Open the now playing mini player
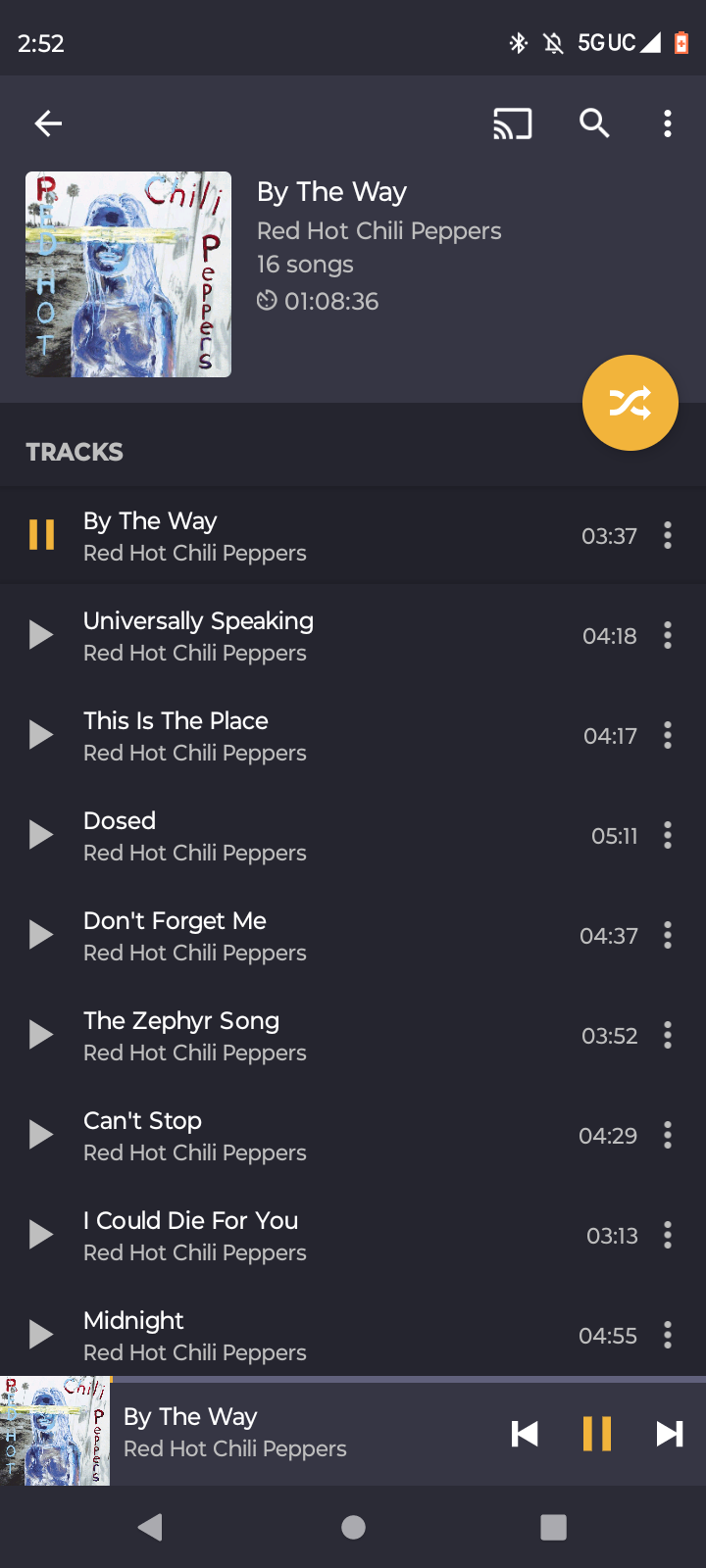This screenshot has height=1568, width=706. (275, 1433)
